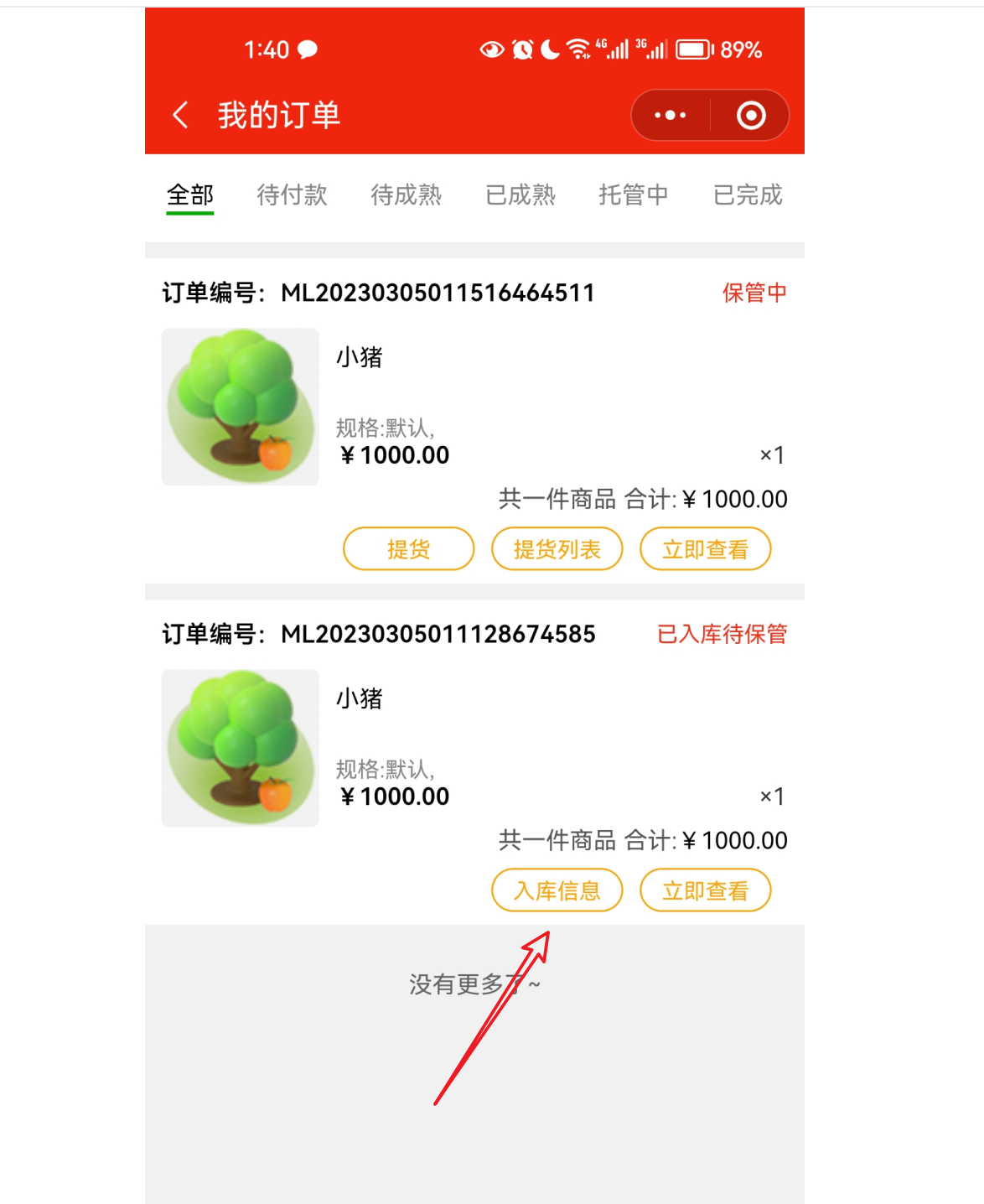This screenshot has width=984, height=1204.
Task: Switch to the 待付款 tab
Action: pyautogui.click(x=292, y=195)
